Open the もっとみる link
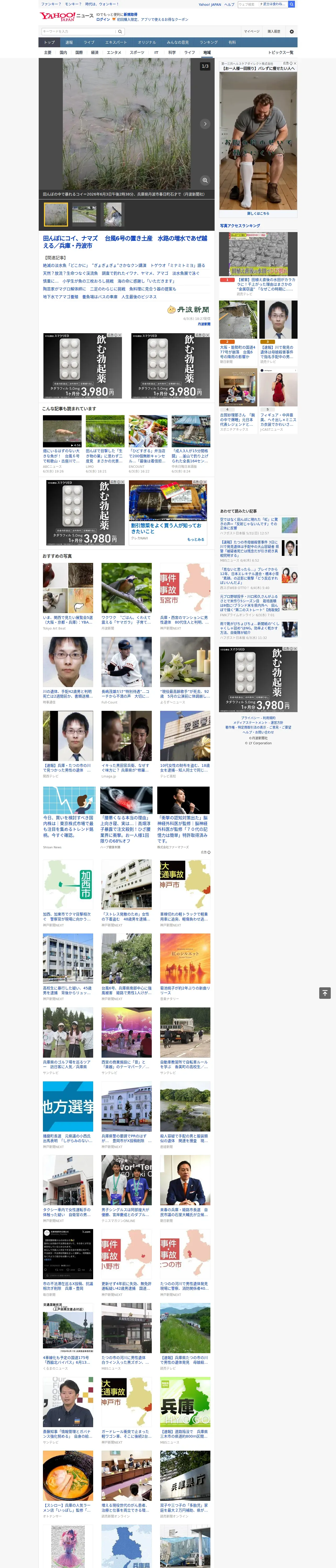Screen dimensions: 336x1568 point(196,539)
